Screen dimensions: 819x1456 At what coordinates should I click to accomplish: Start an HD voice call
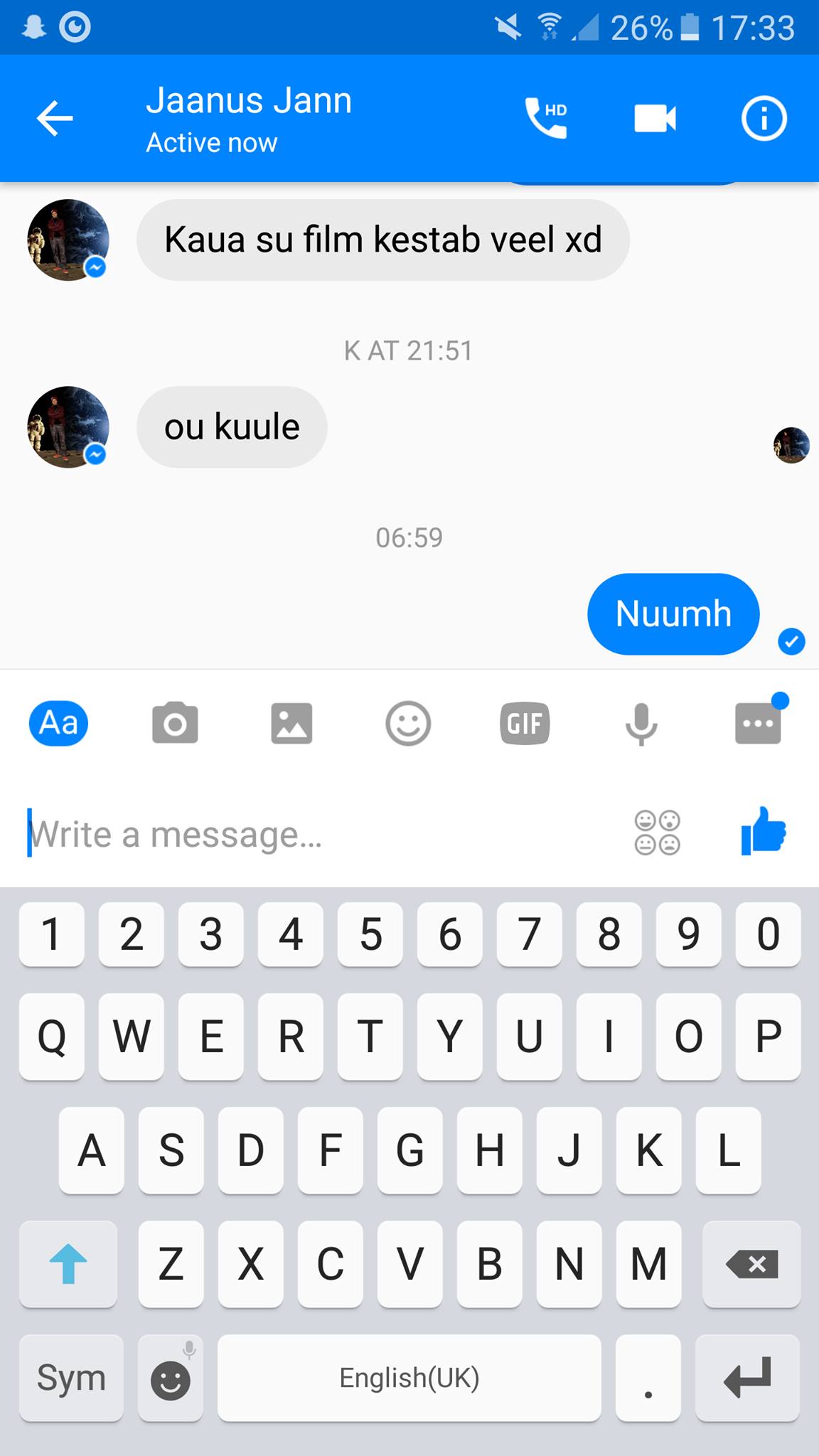pos(546,118)
